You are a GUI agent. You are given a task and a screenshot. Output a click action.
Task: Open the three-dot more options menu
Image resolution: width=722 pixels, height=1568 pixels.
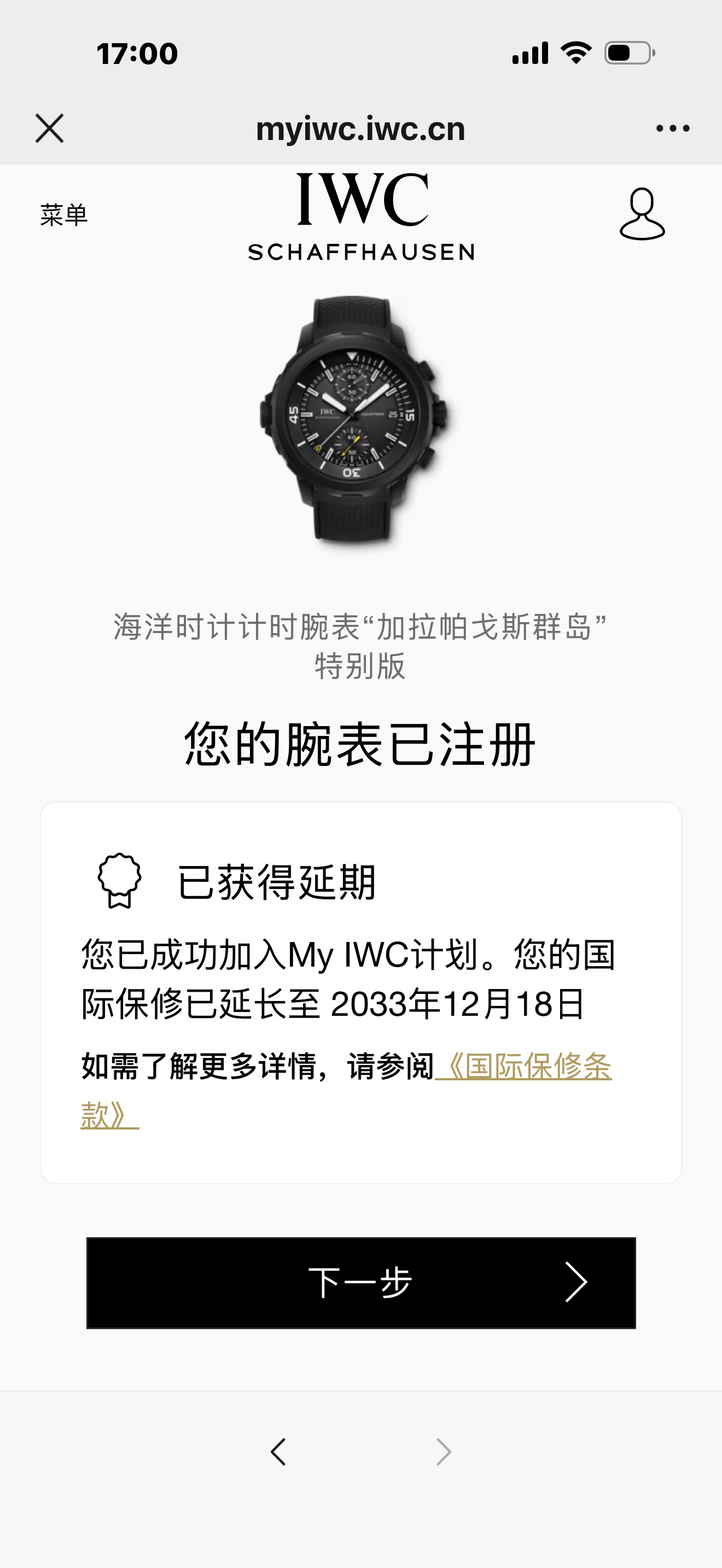tap(673, 128)
